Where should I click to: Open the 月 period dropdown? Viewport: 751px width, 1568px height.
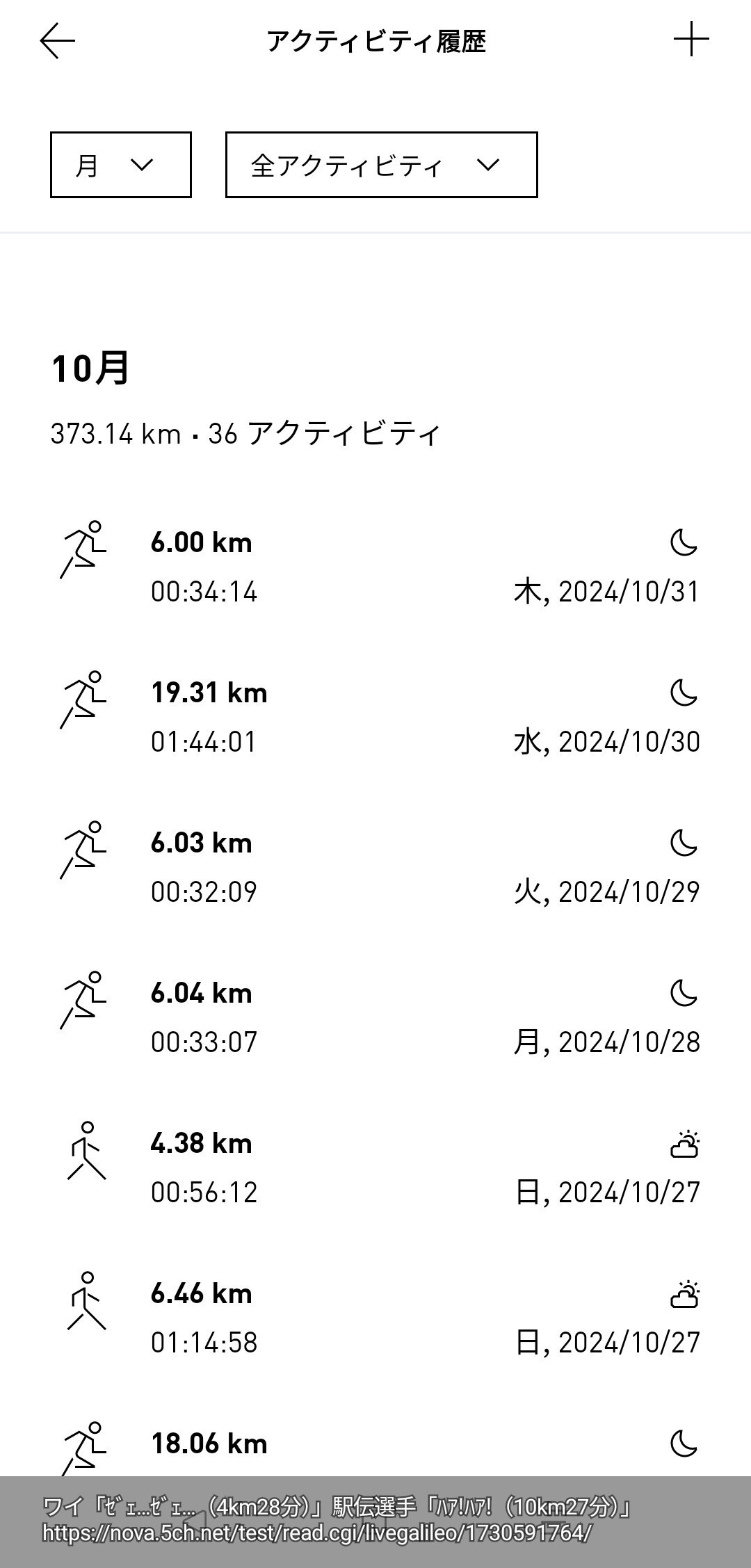pyautogui.click(x=121, y=165)
